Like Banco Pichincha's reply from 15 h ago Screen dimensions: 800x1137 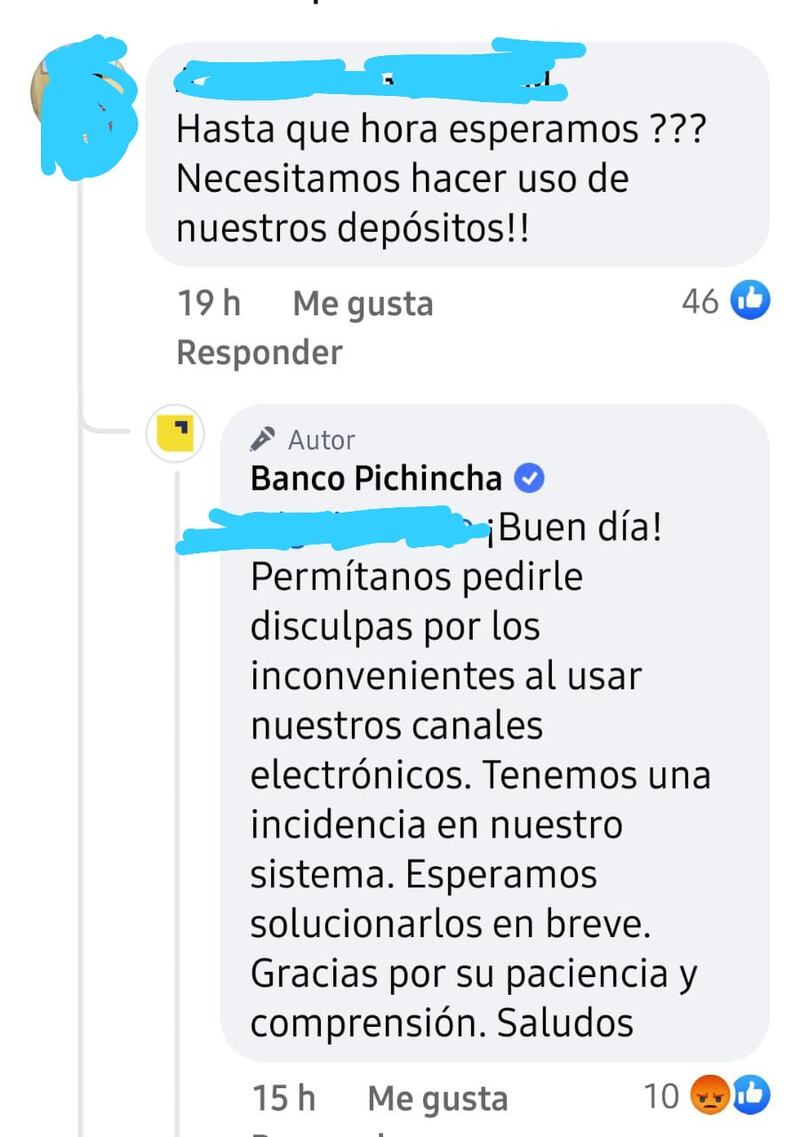click(437, 1099)
